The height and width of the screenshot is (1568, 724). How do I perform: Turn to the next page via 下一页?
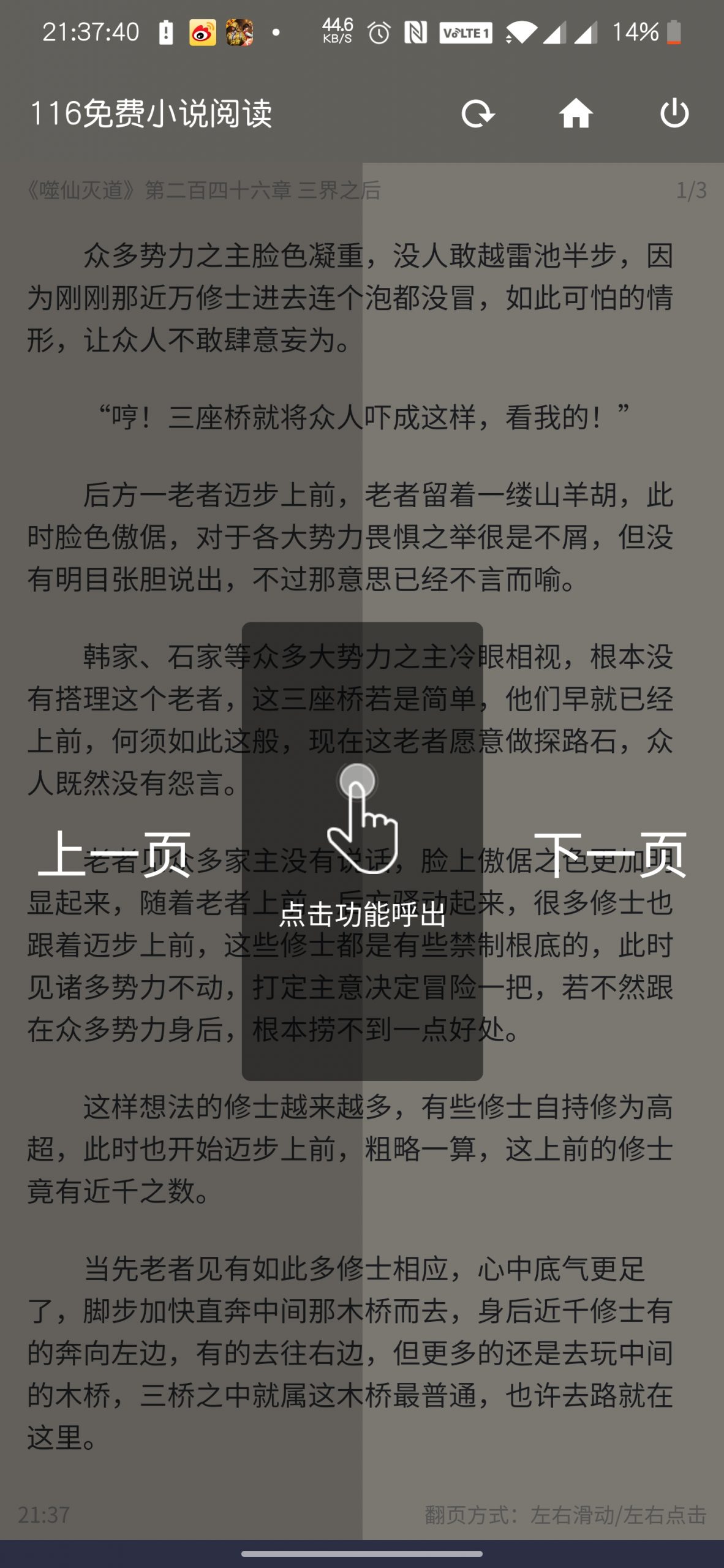pos(610,854)
